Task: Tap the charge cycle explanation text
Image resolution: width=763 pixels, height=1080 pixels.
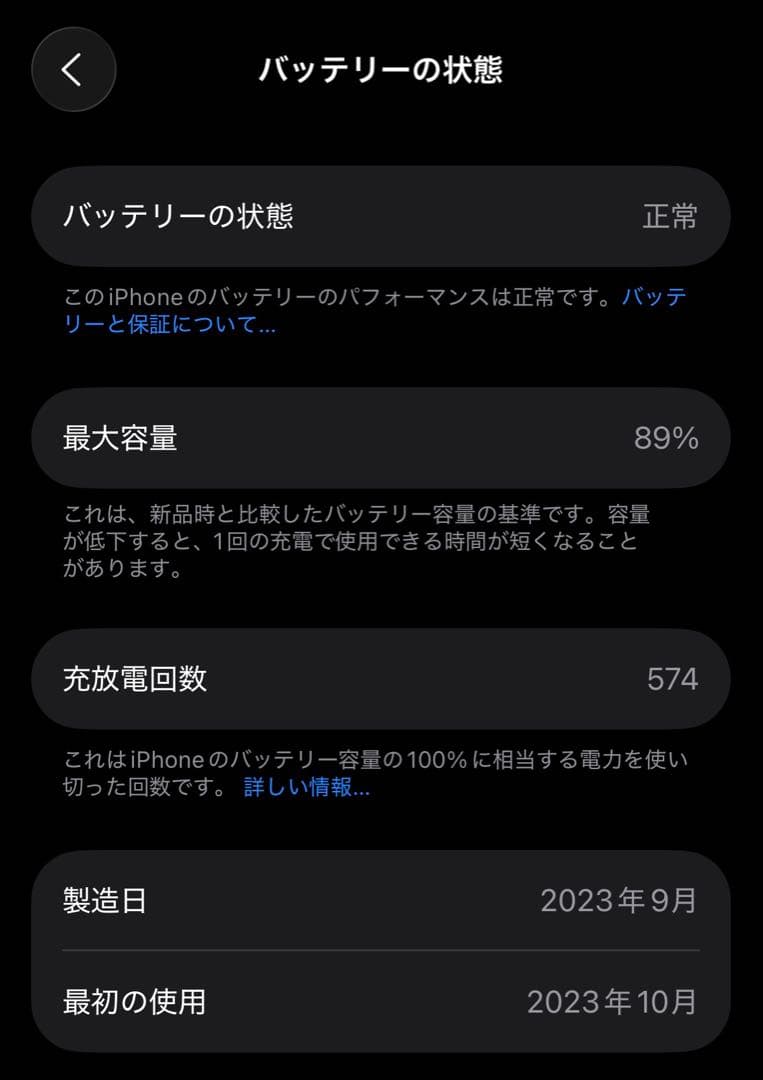Action: [380, 772]
